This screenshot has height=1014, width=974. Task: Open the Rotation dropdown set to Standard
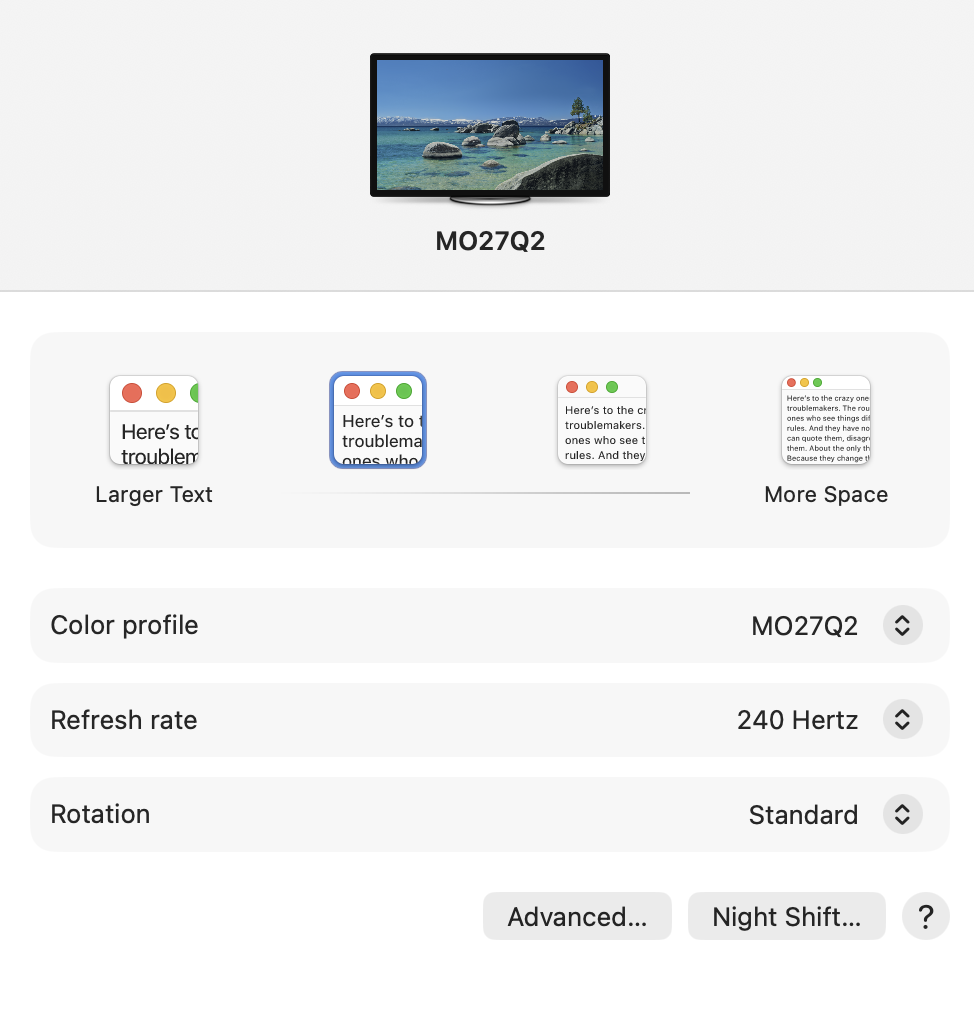point(902,815)
